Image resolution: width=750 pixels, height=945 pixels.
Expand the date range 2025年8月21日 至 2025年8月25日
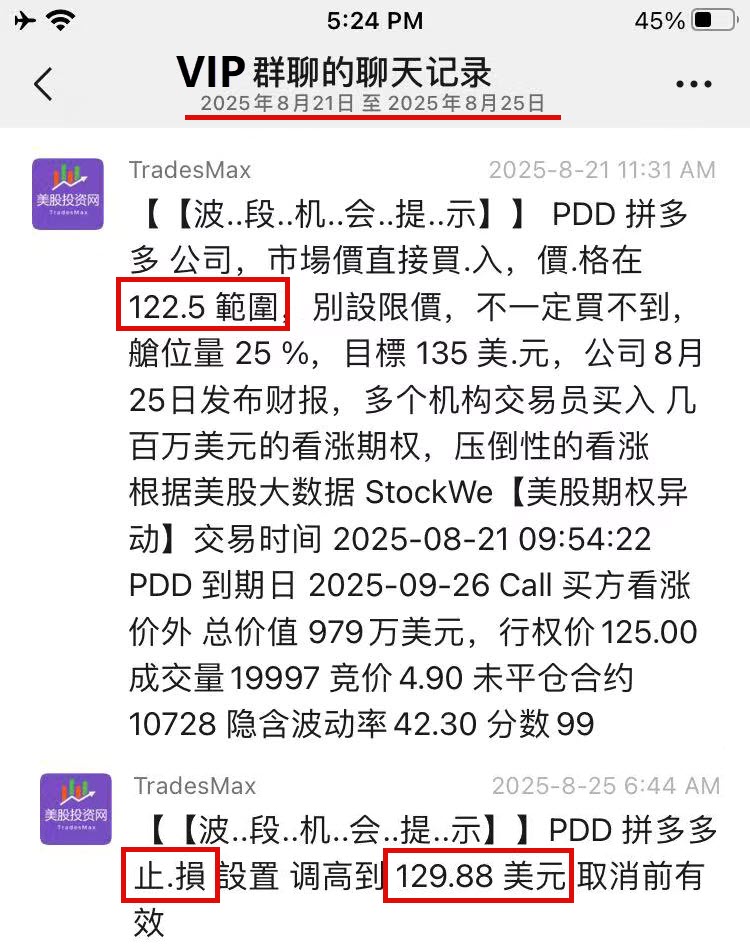(x=375, y=101)
